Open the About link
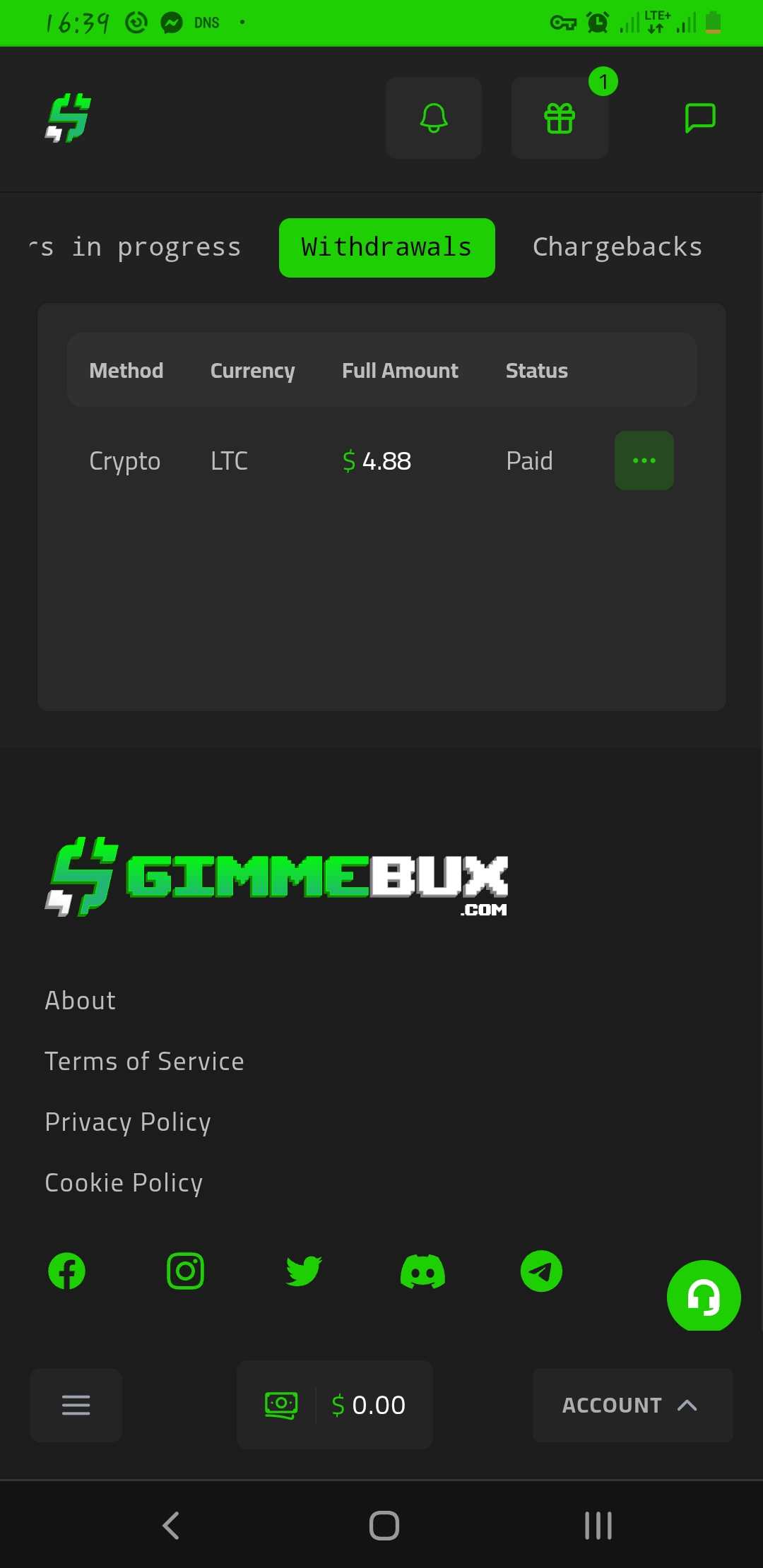This screenshot has width=763, height=1568. tap(81, 1001)
